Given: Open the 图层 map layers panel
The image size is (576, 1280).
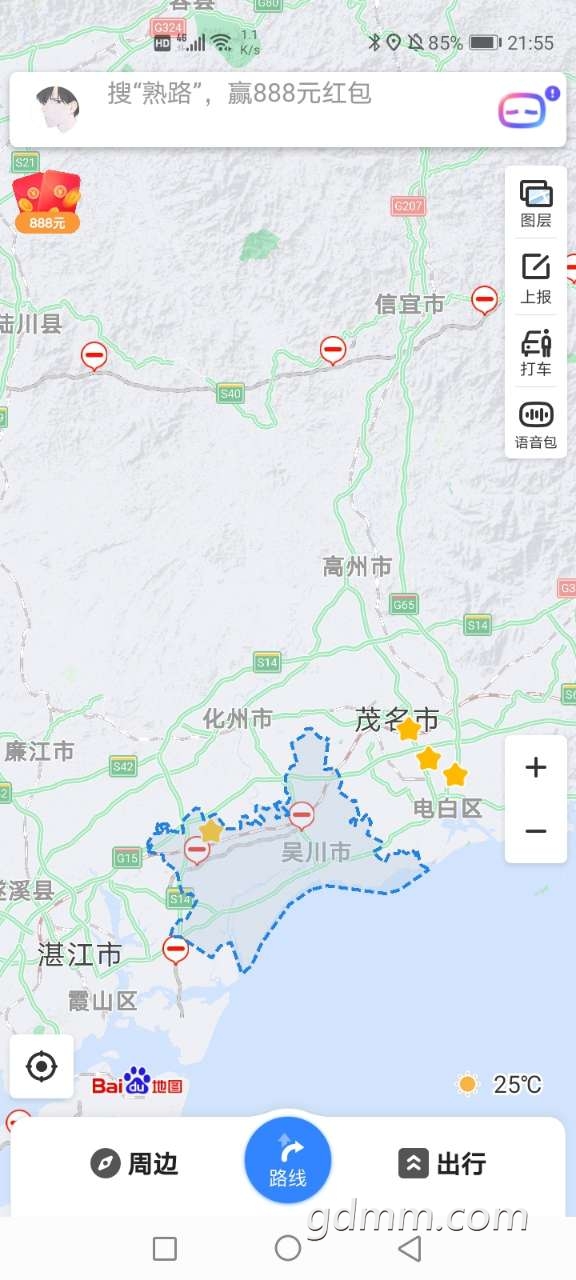Looking at the screenshot, I should click(536, 203).
